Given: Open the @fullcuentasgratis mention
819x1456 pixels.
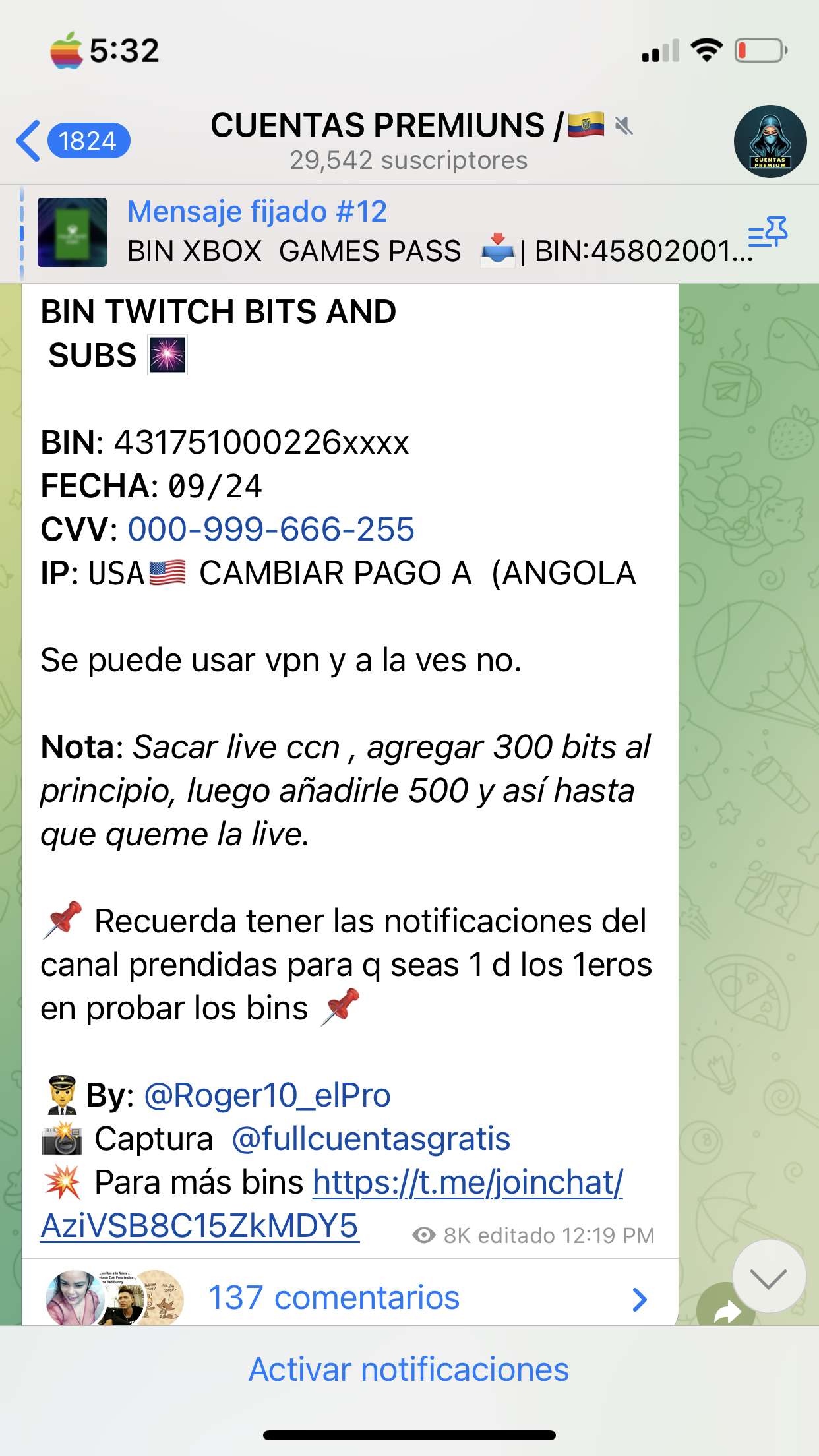Looking at the screenshot, I should coord(371,1139).
